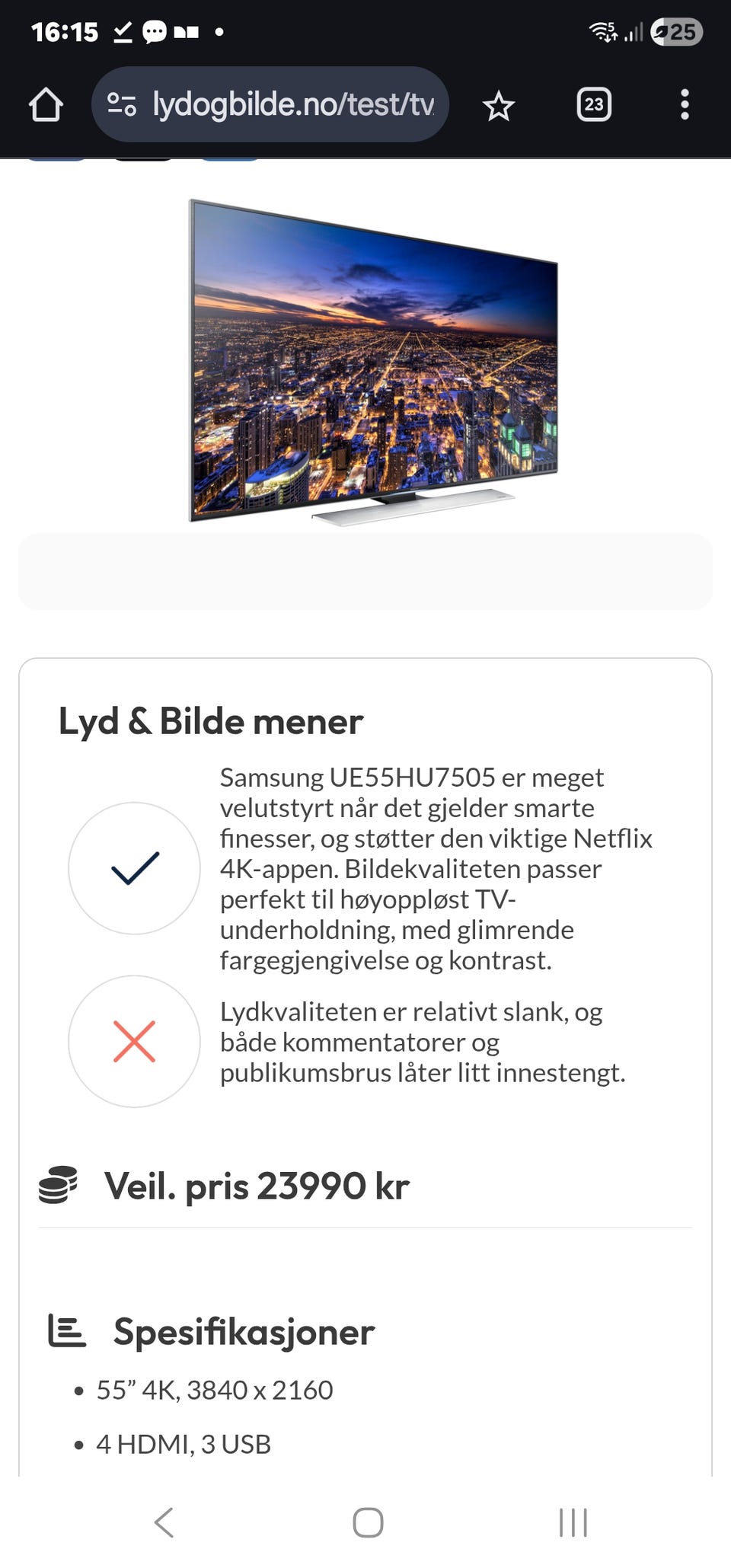The width and height of the screenshot is (731, 1568).
Task: Open the browser home page
Action: coord(46,105)
